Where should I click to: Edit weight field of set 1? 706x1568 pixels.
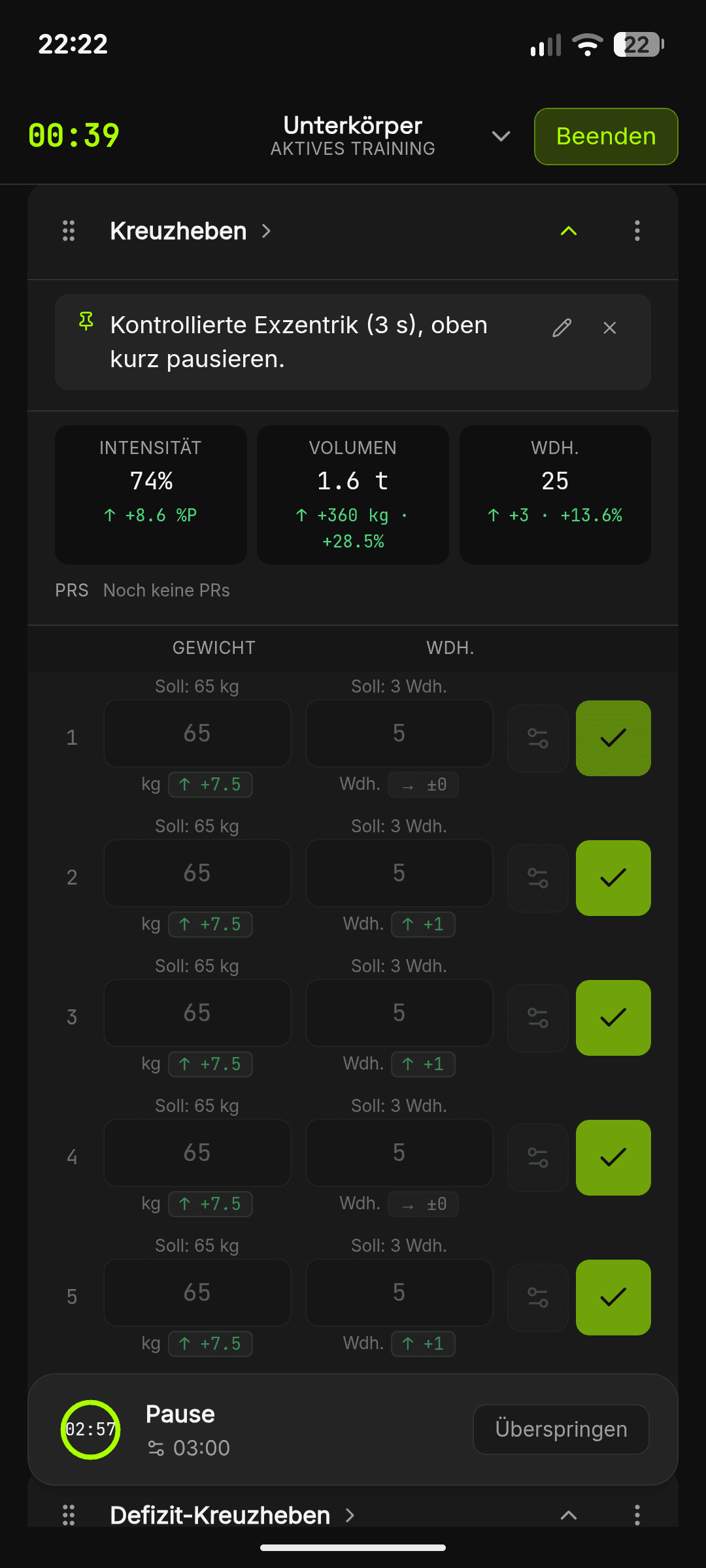197,733
